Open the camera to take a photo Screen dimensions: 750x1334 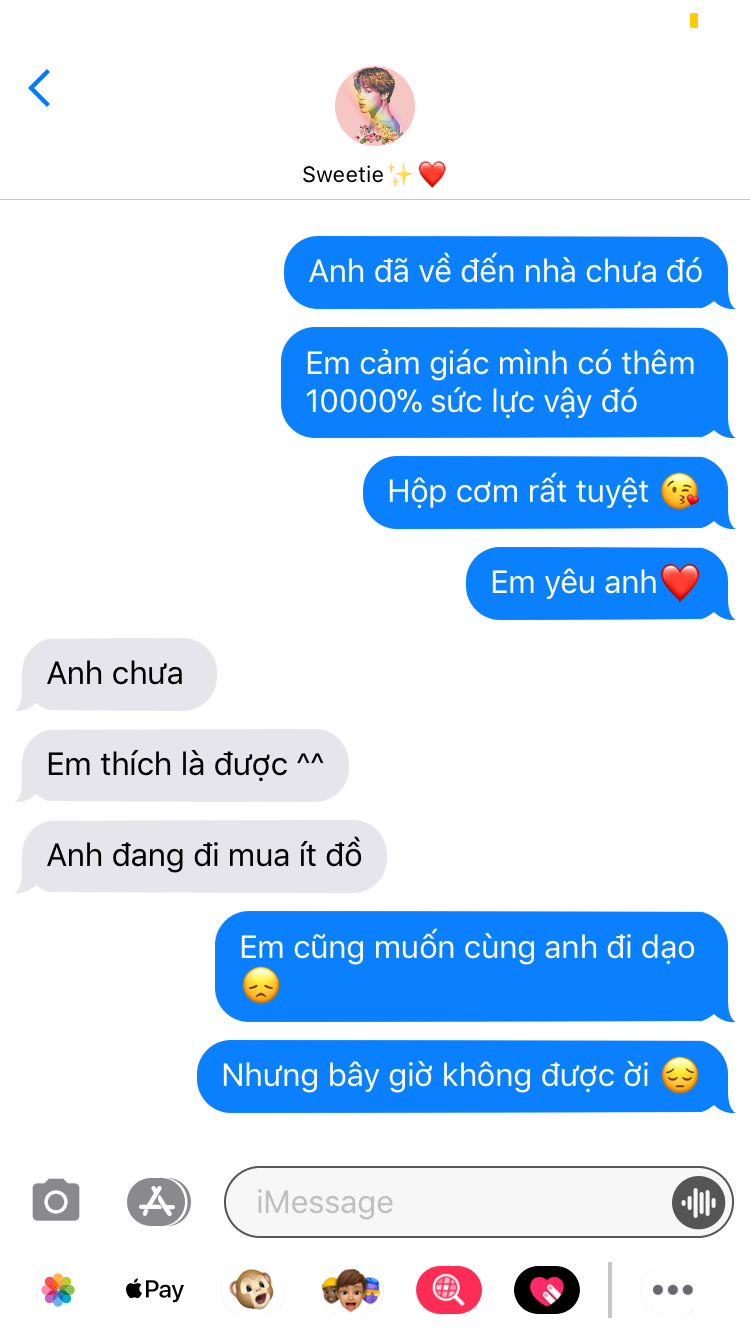[x=56, y=1201]
